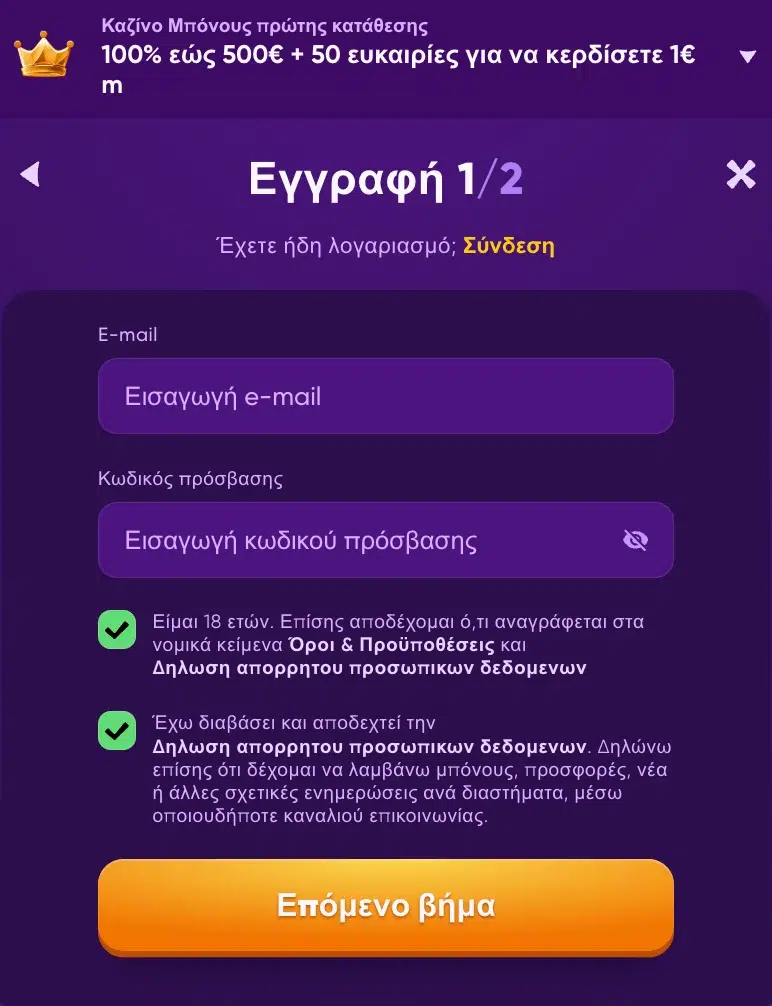Viewport: 772px width, 1006px height.
Task: Focus the Εισαγωγή e-mail field
Action: (385, 396)
